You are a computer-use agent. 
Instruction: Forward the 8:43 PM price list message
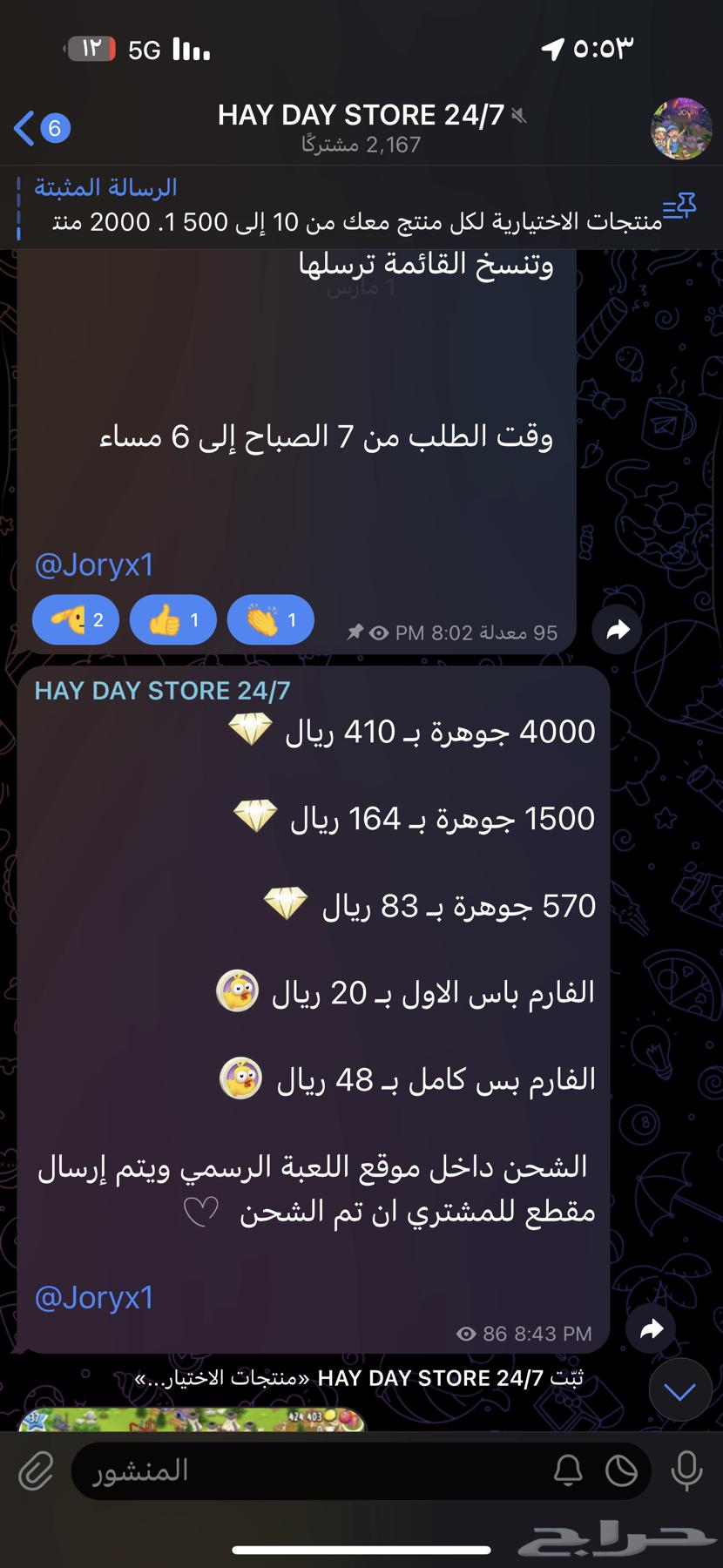coord(652,1329)
